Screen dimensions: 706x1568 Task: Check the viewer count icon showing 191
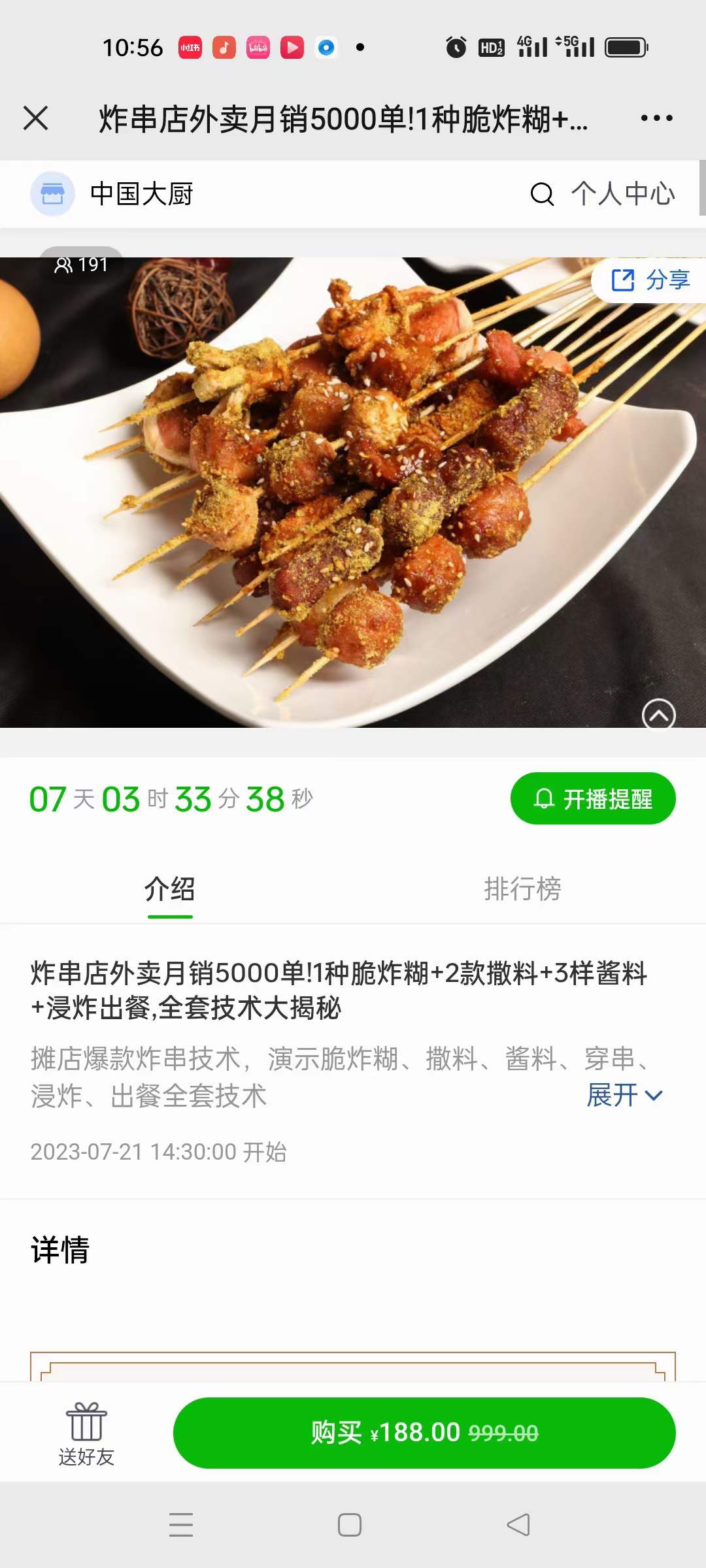[x=63, y=265]
